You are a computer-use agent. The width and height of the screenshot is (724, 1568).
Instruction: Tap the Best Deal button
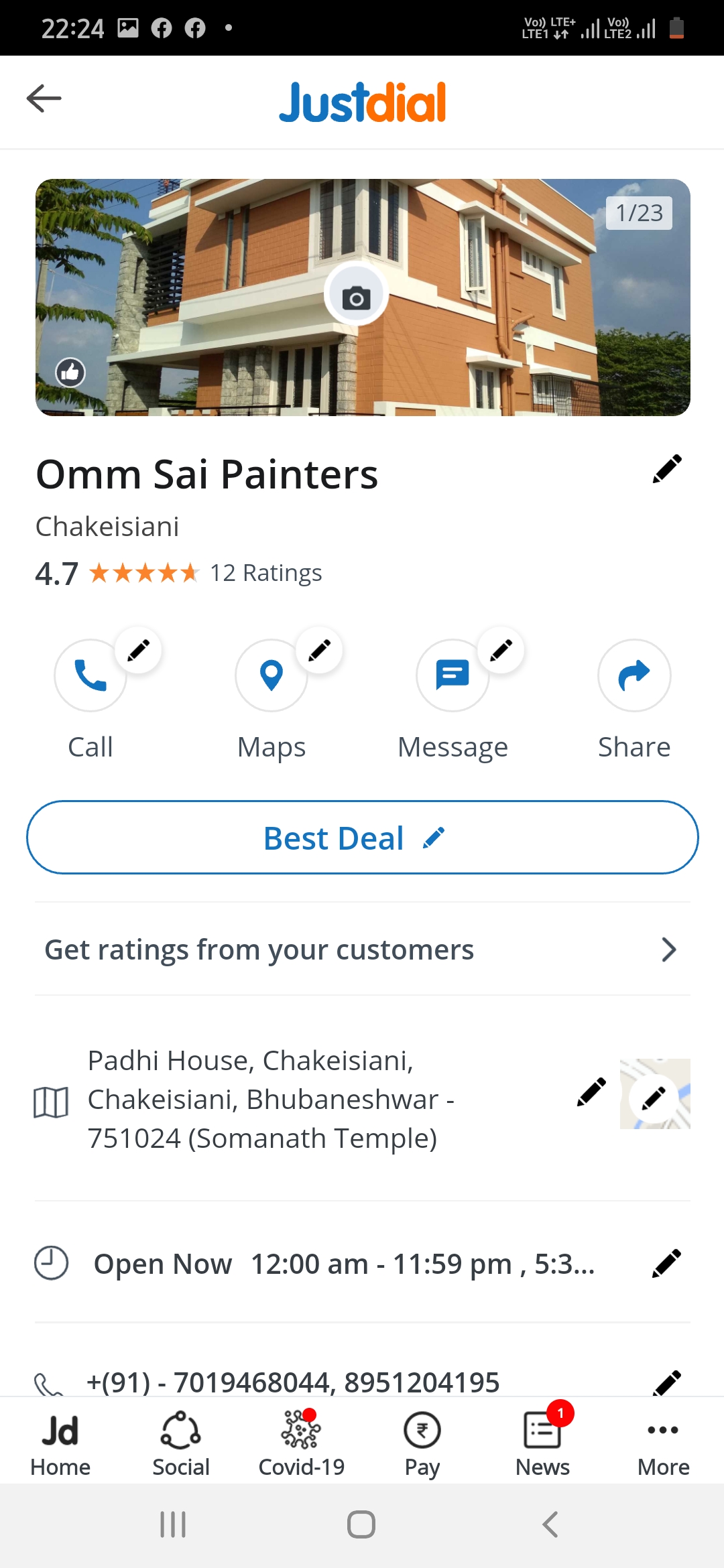click(362, 838)
